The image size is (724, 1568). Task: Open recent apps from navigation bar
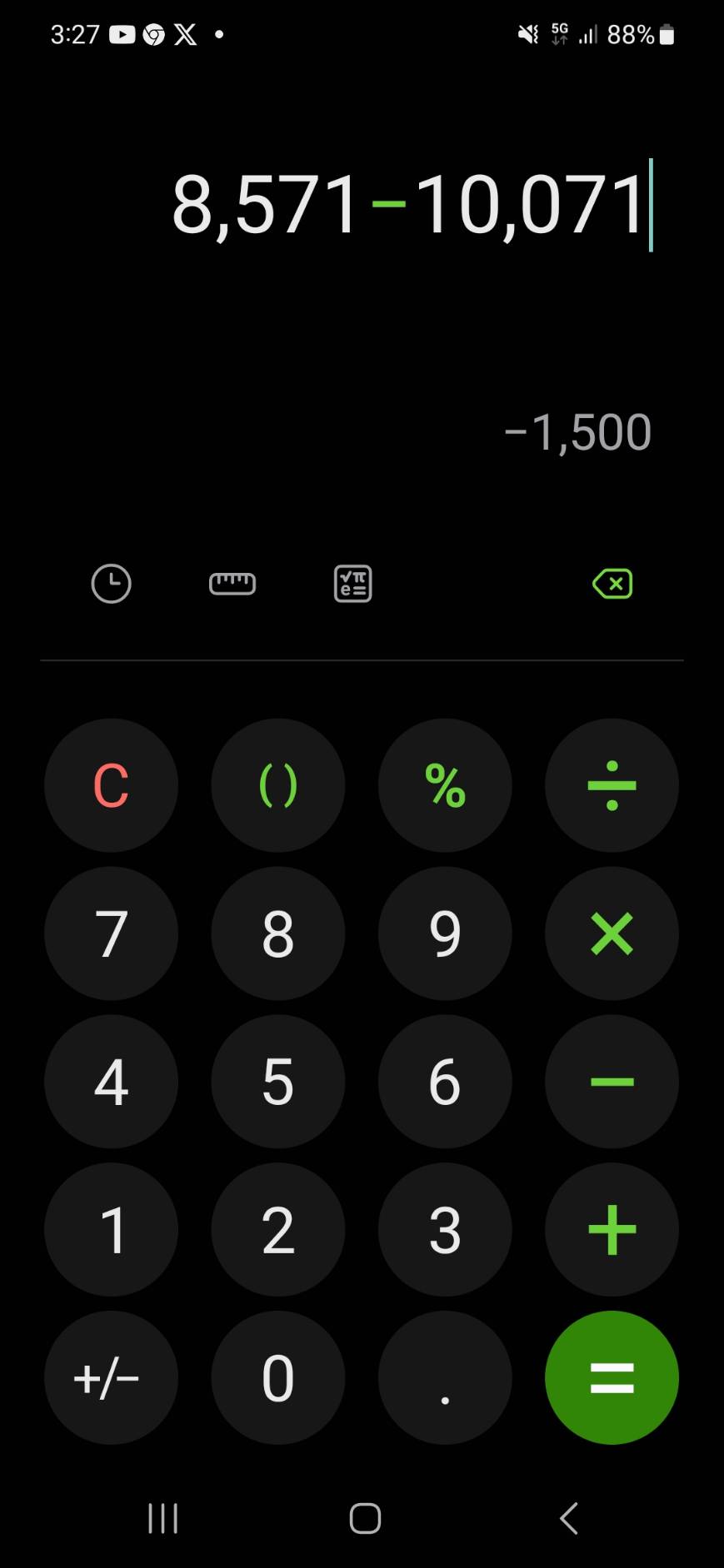click(162, 1518)
